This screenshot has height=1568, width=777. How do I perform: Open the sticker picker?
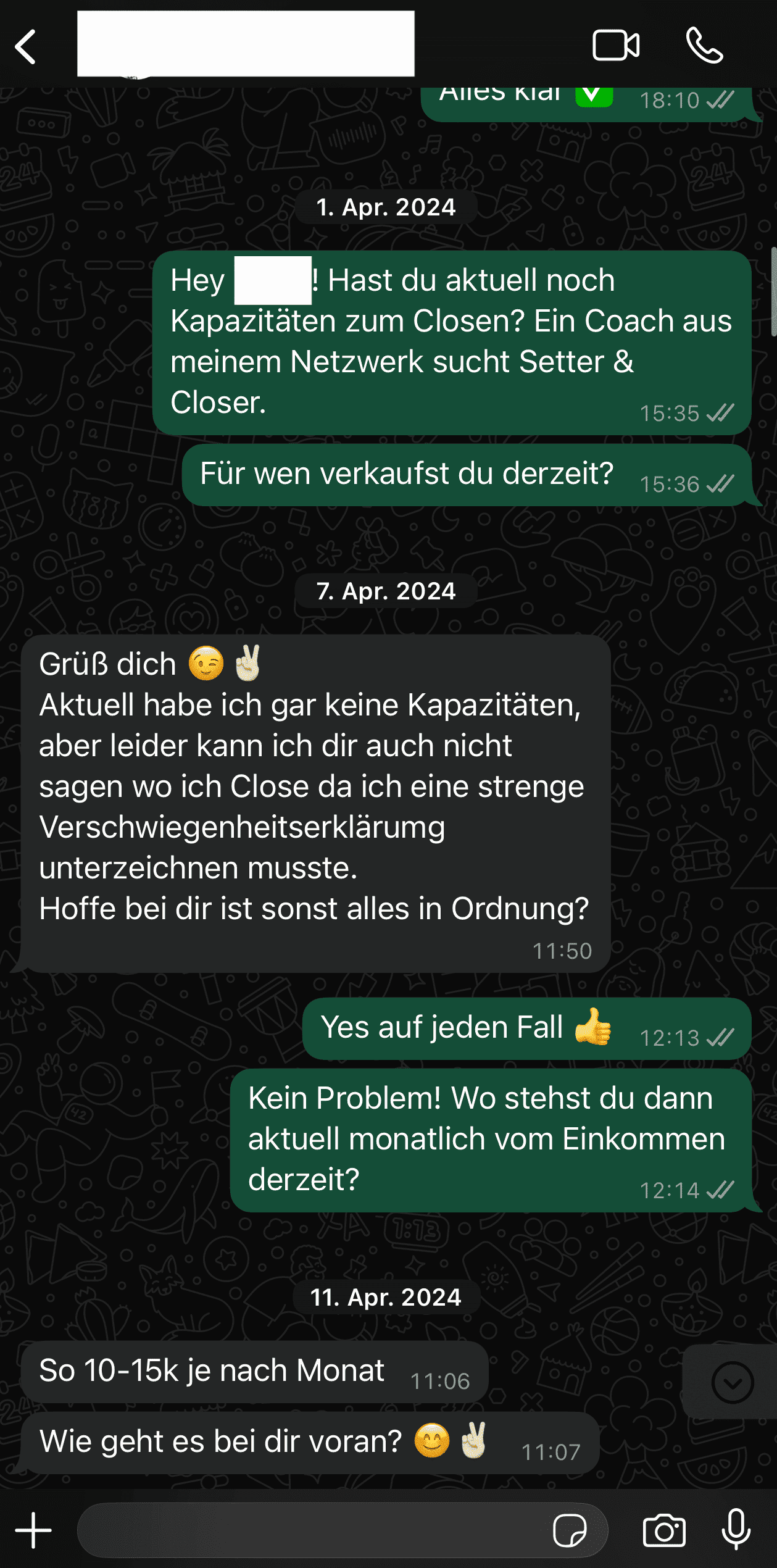click(569, 1530)
